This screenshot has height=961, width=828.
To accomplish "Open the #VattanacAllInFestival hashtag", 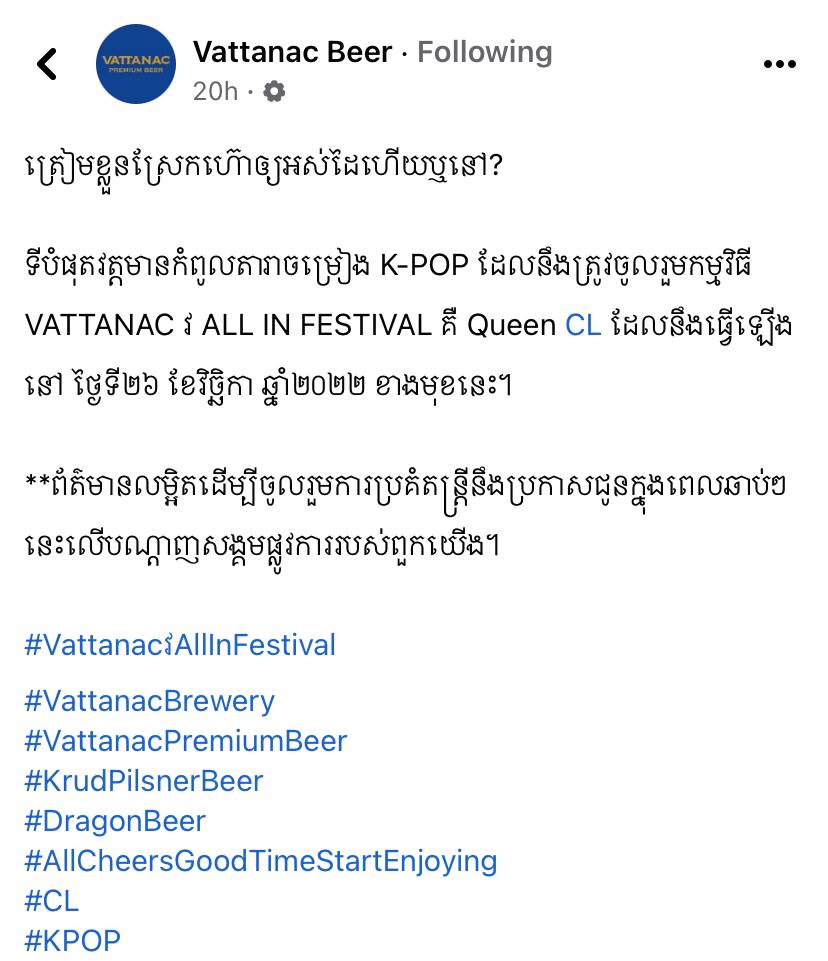I will (180, 645).
